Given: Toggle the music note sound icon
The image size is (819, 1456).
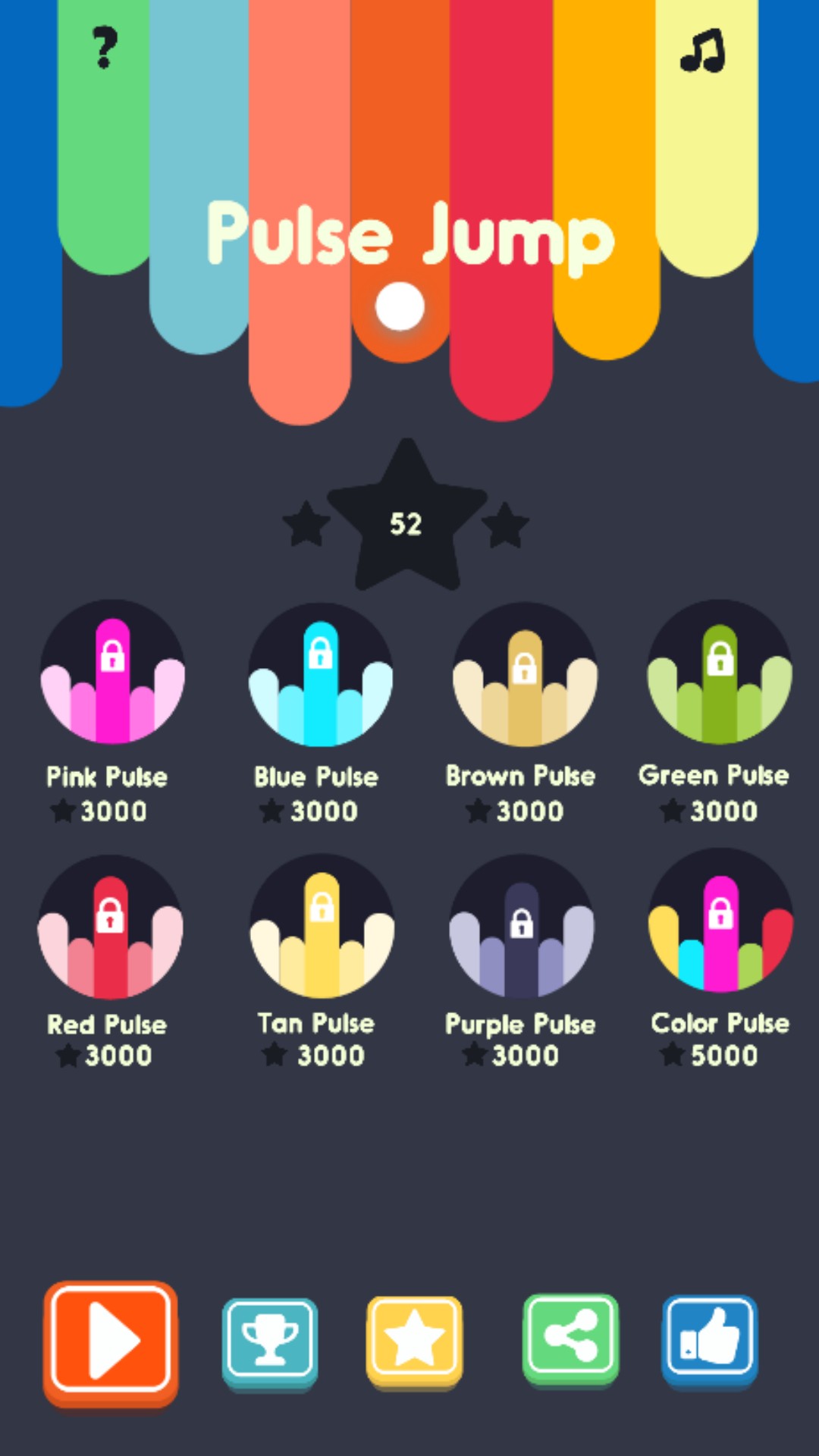Looking at the screenshot, I should 703,52.
